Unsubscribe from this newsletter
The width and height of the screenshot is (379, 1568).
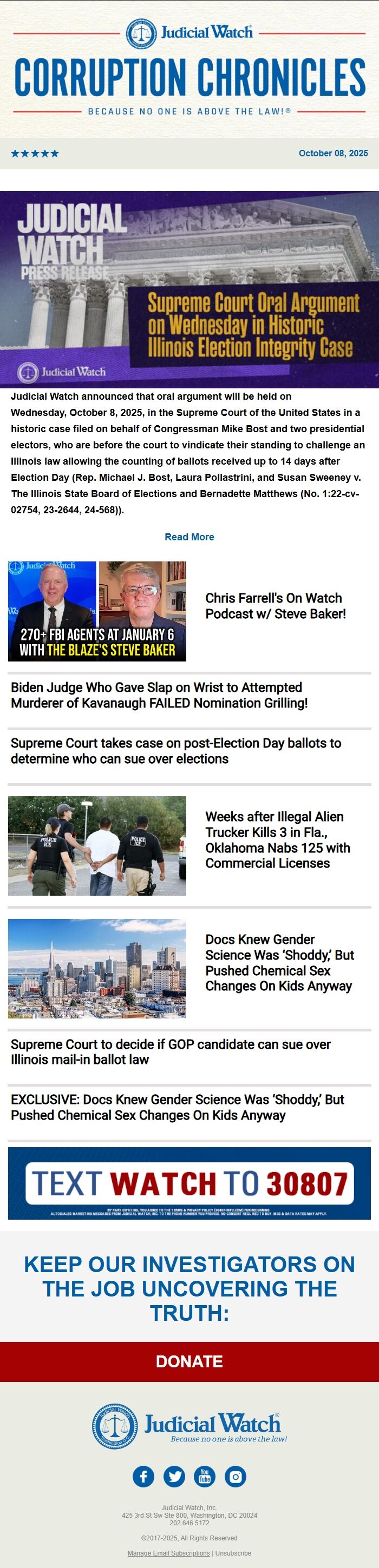pos(233,1553)
